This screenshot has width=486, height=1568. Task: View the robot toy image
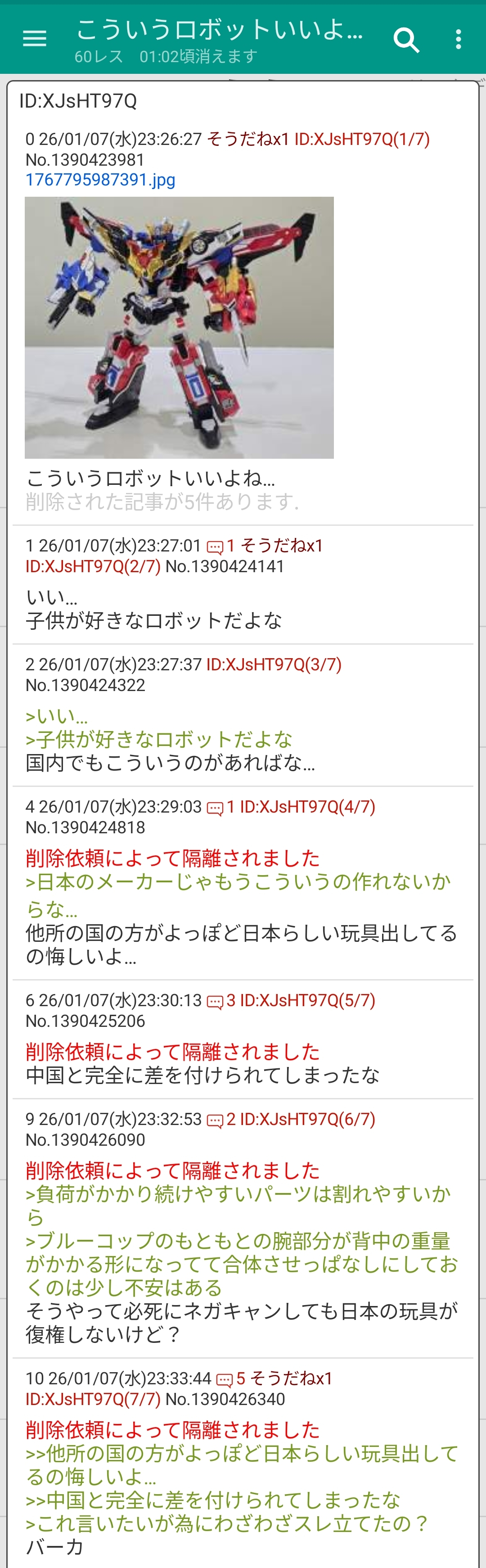point(179,327)
